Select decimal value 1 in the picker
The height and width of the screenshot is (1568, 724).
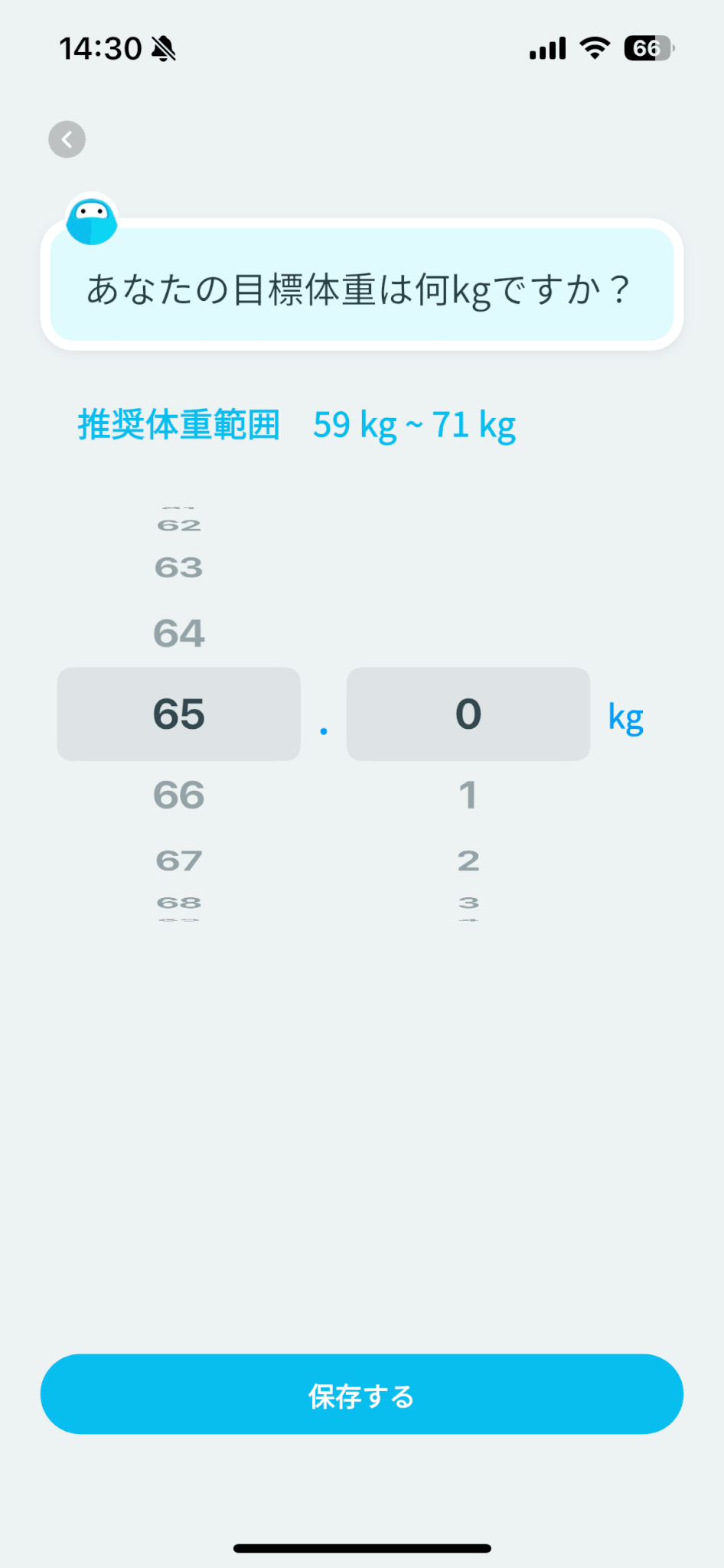tap(468, 795)
